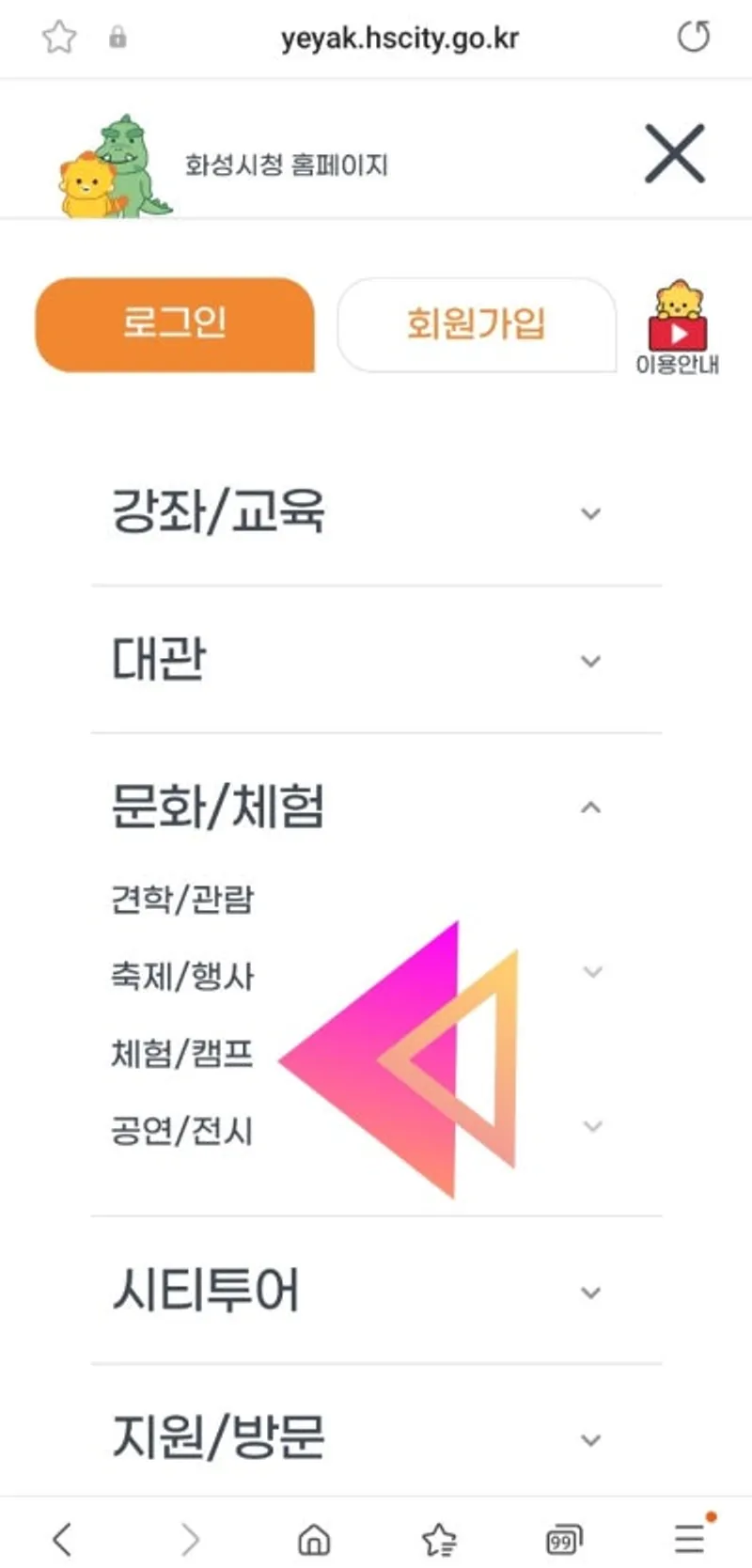The height and width of the screenshot is (1568, 752).
Task: Open the browser home page
Action: pos(314,1540)
